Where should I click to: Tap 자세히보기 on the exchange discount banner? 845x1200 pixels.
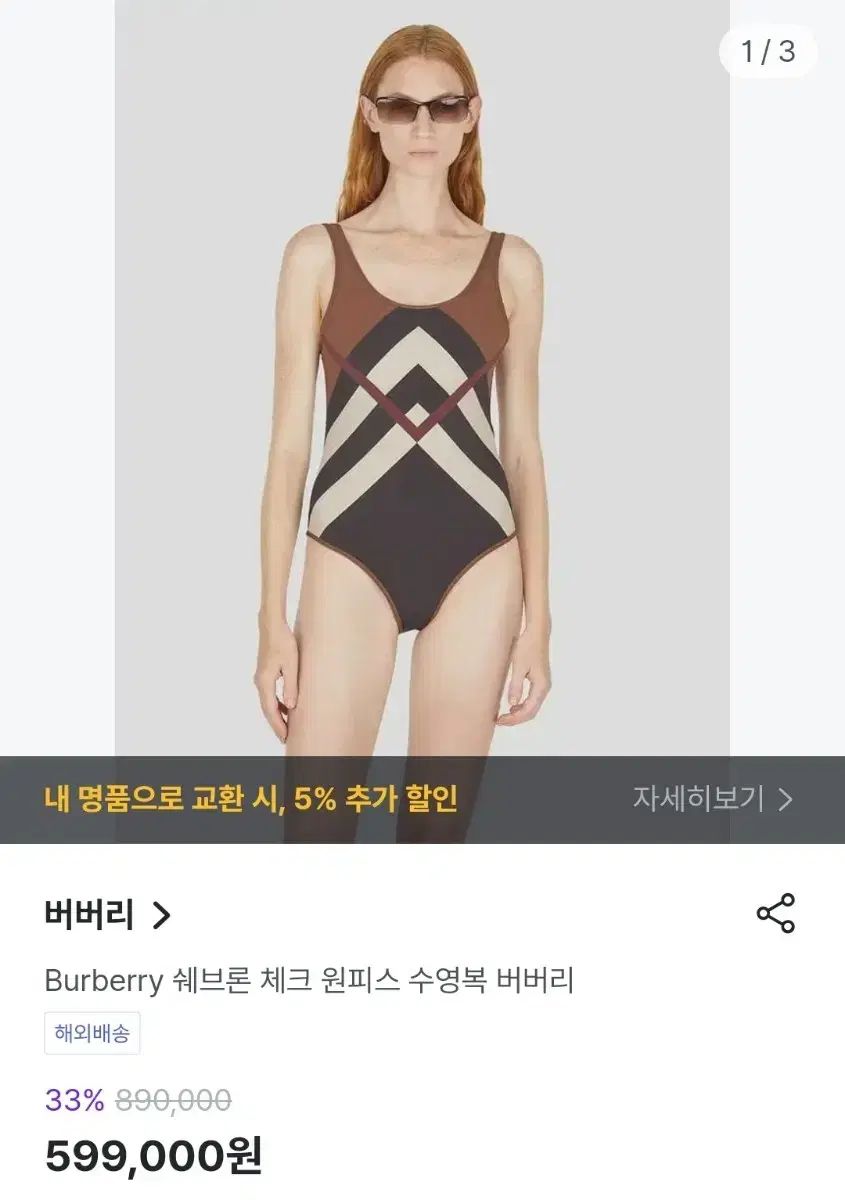pyautogui.click(x=712, y=799)
